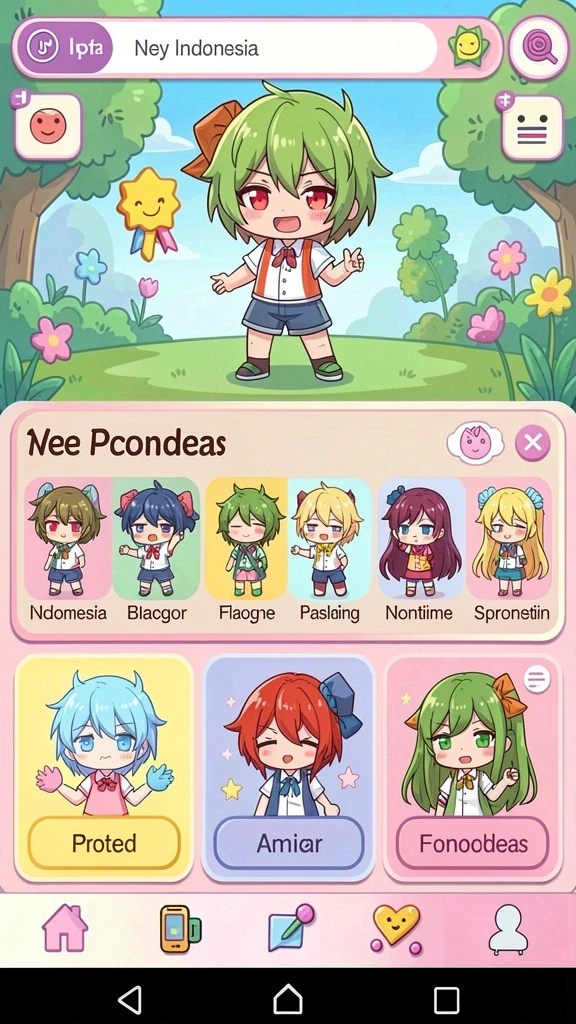Switch to the phone tab
576x1024 pixels.
180,929
